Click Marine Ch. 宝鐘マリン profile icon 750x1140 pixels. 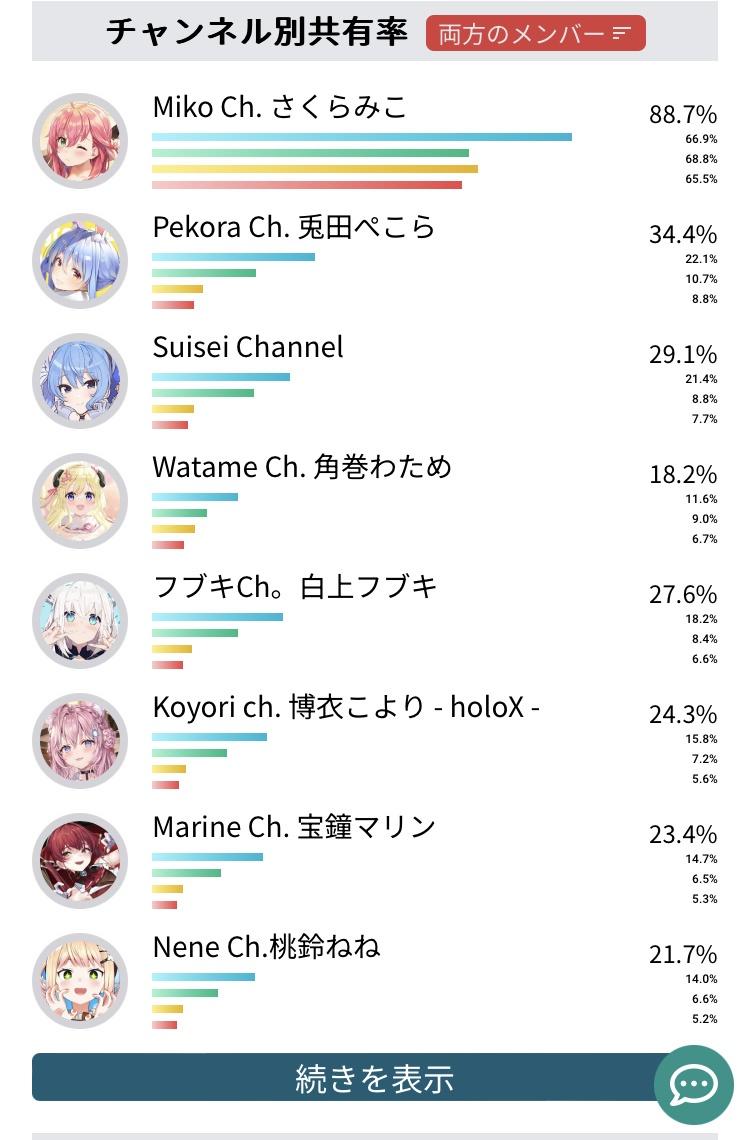(81, 861)
